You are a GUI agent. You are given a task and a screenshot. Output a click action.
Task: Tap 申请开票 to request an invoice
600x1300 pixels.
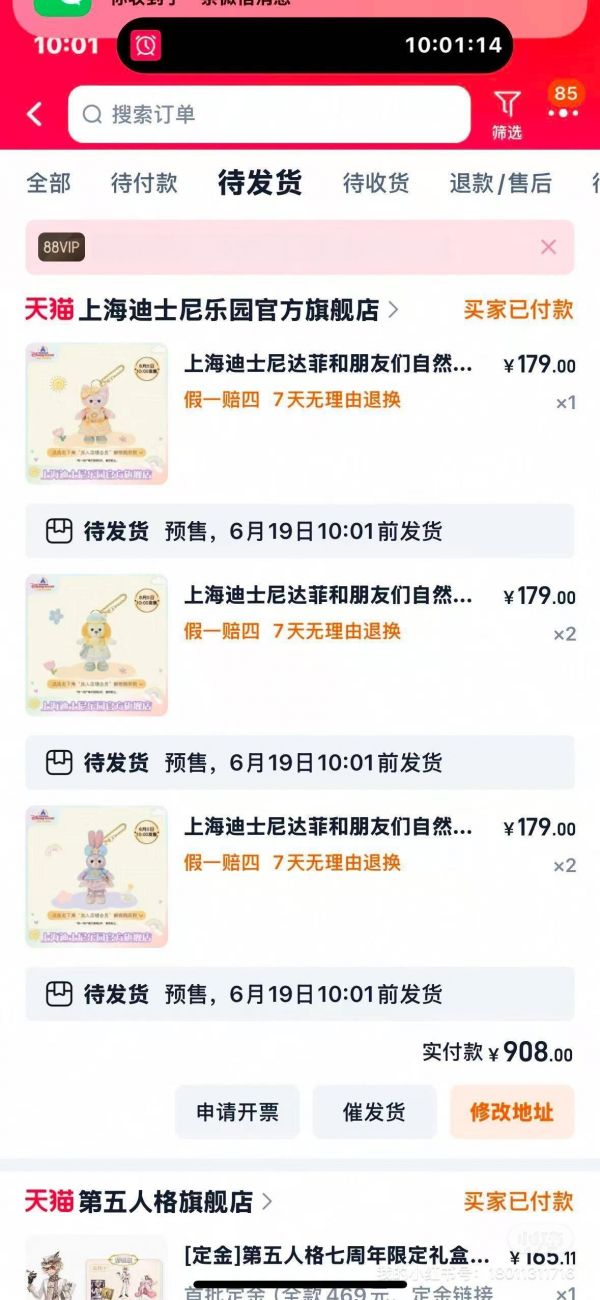pos(237,1112)
